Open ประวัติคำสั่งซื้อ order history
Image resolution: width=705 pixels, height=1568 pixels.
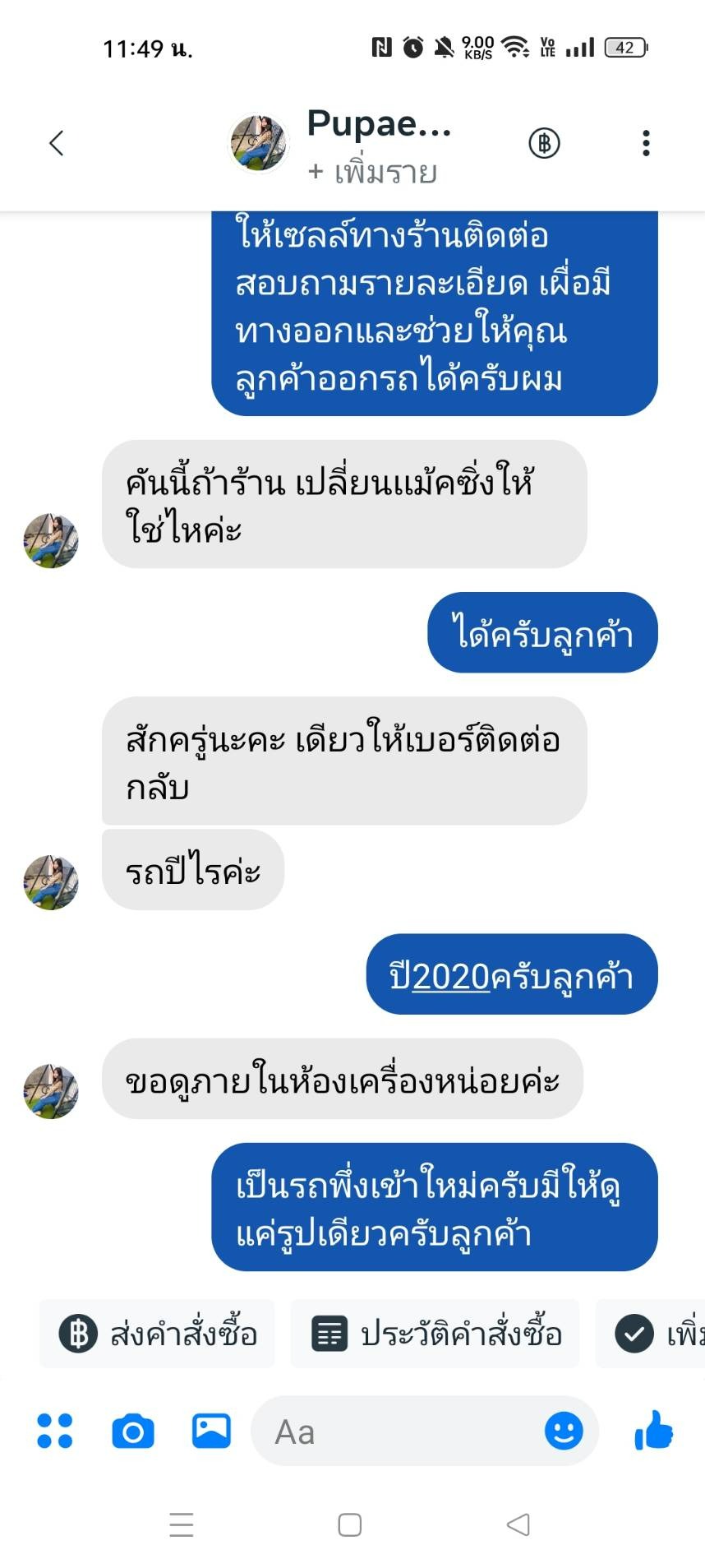[435, 1334]
